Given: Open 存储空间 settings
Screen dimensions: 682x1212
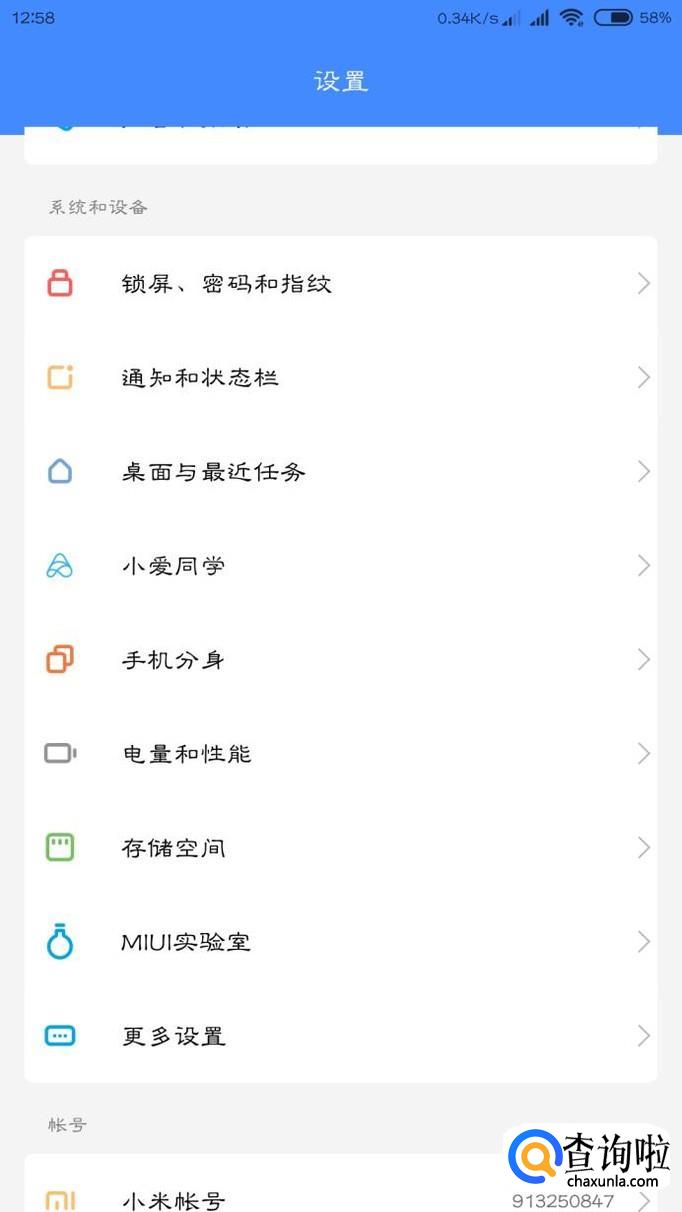Looking at the screenshot, I should pyautogui.click(x=174, y=848).
